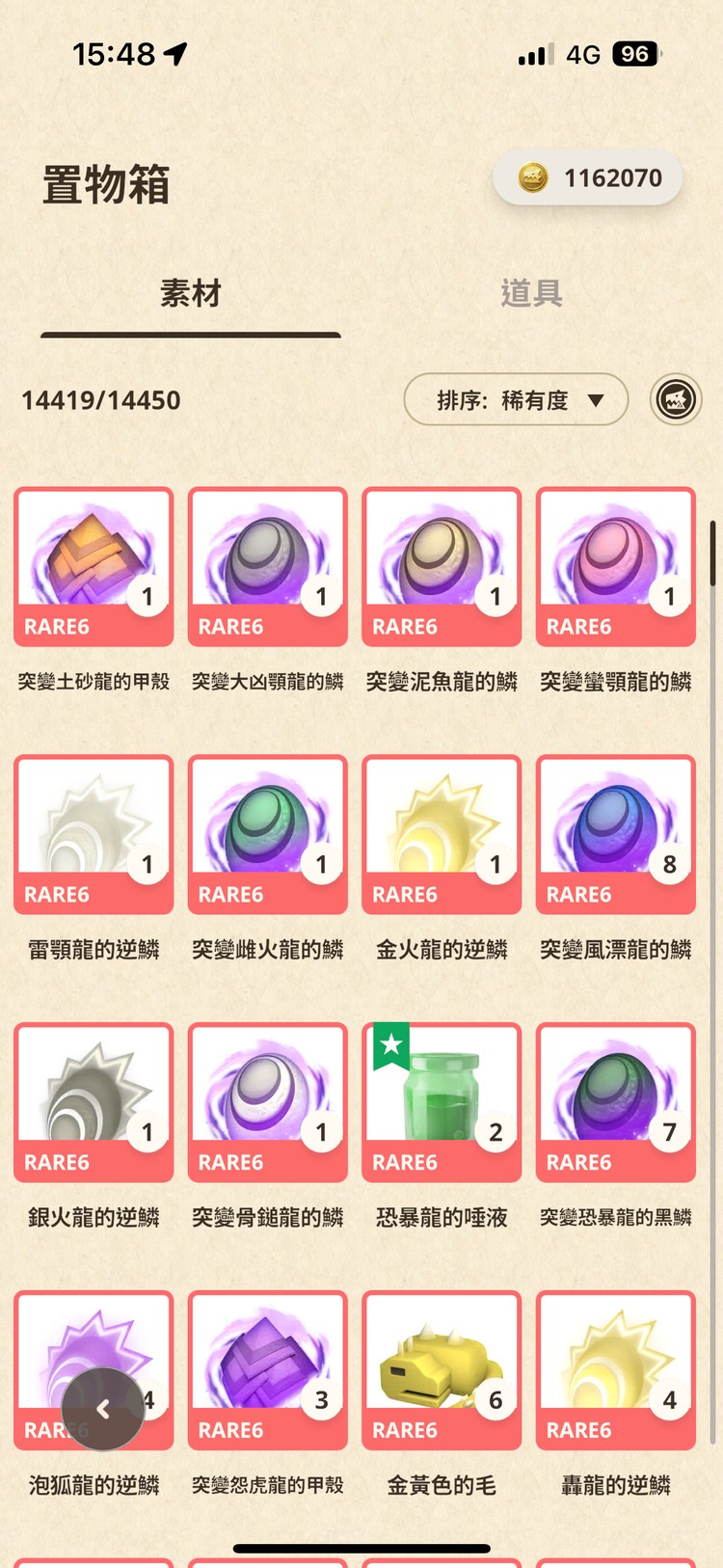
Task: Switch to the 道具 tab
Action: pyautogui.click(x=533, y=294)
